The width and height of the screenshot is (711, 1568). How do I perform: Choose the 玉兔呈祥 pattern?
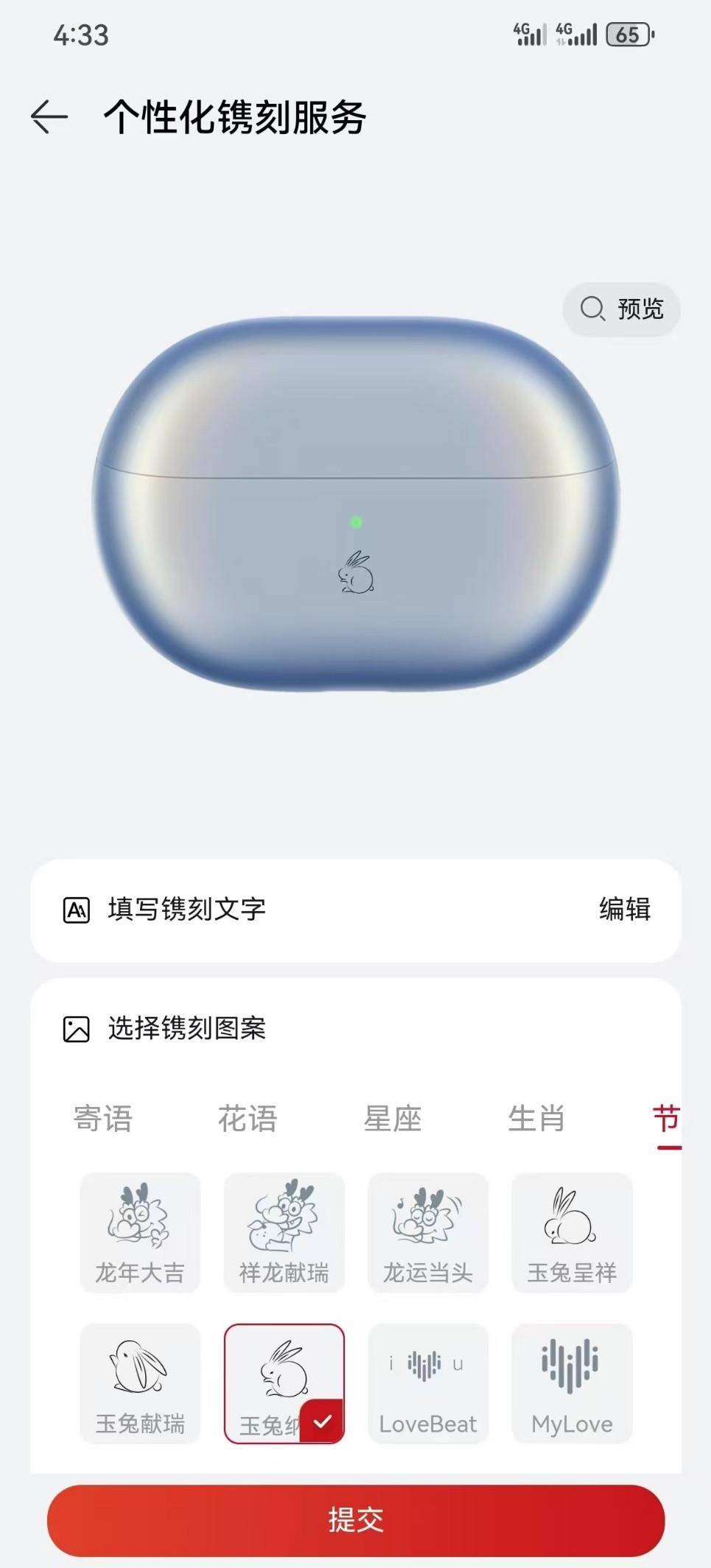(572, 1232)
